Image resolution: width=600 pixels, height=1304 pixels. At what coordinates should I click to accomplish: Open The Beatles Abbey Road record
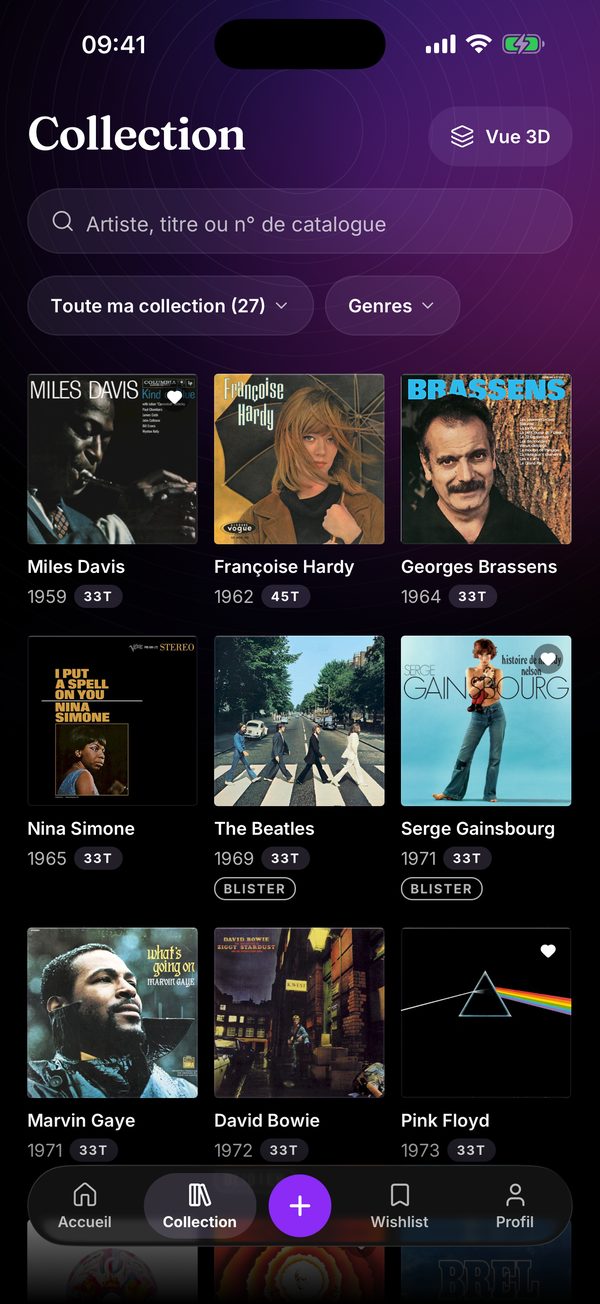point(299,721)
